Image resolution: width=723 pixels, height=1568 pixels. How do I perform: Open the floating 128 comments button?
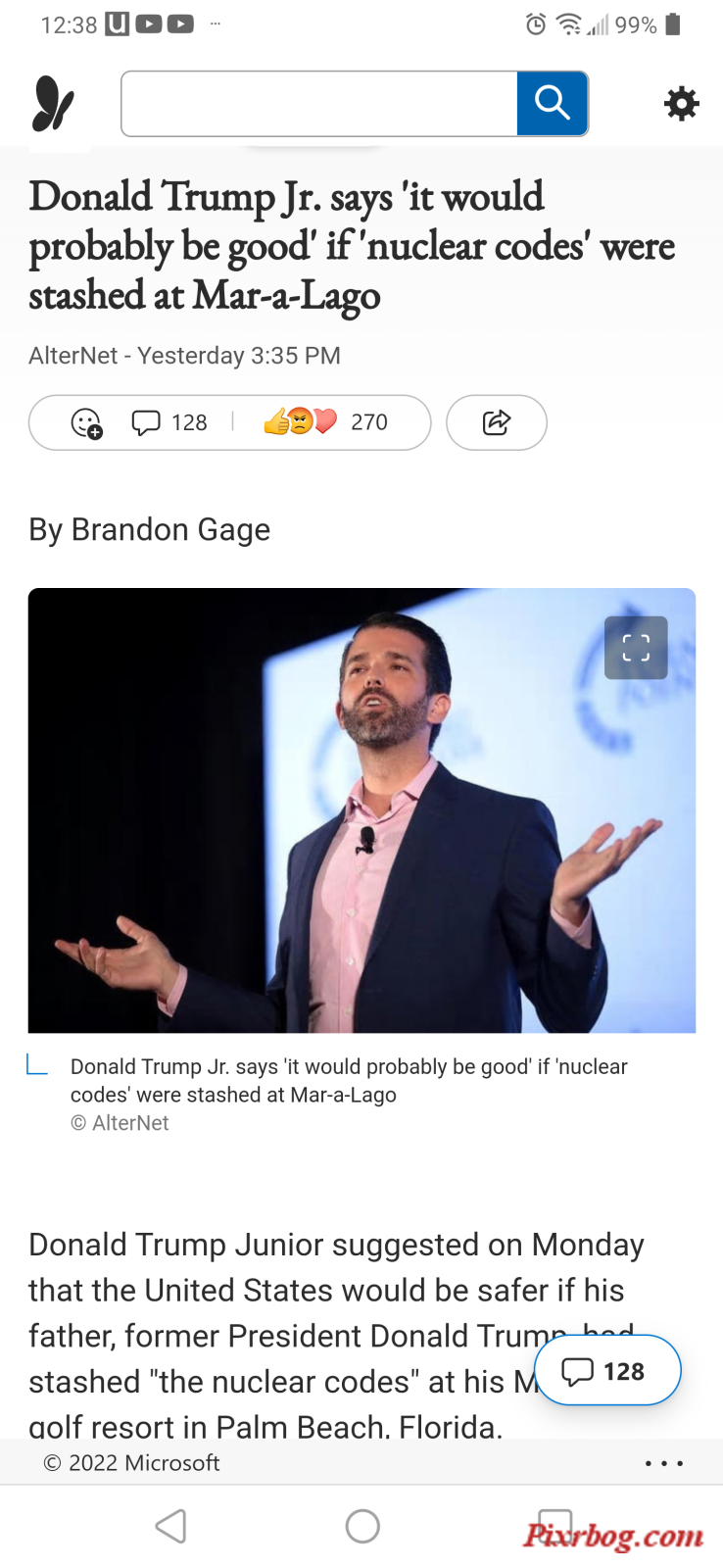point(606,1370)
